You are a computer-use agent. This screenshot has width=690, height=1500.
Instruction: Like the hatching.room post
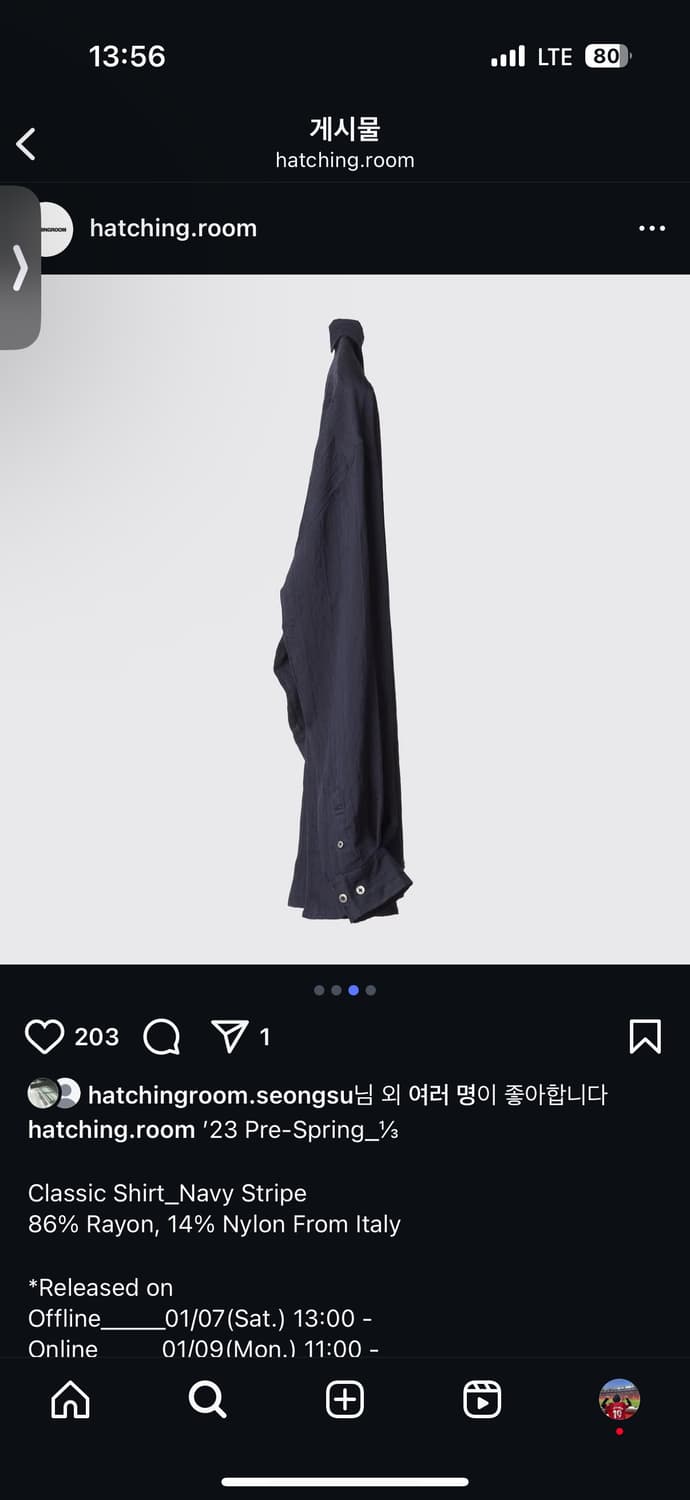pyautogui.click(x=44, y=1037)
